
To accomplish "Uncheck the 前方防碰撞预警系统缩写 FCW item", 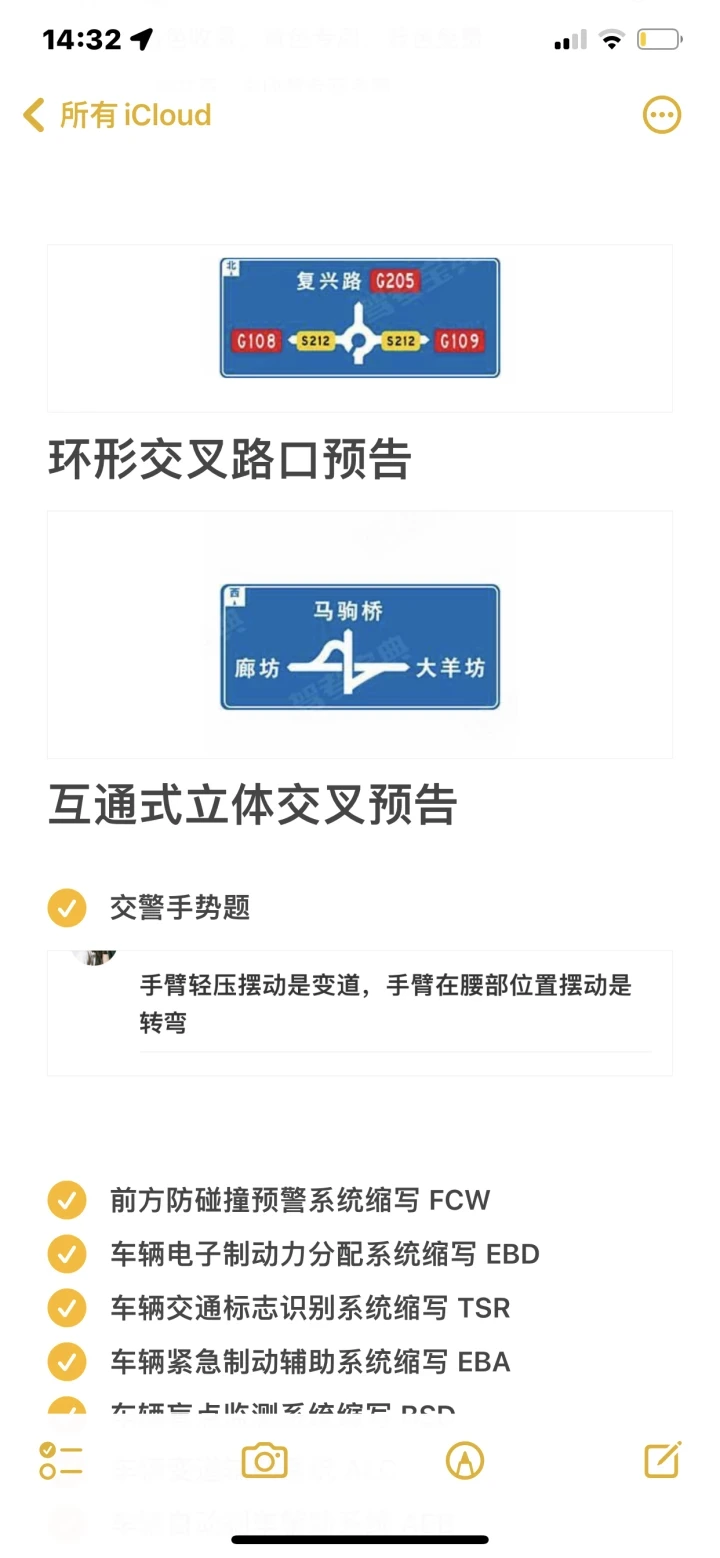I will pyautogui.click(x=67, y=1200).
